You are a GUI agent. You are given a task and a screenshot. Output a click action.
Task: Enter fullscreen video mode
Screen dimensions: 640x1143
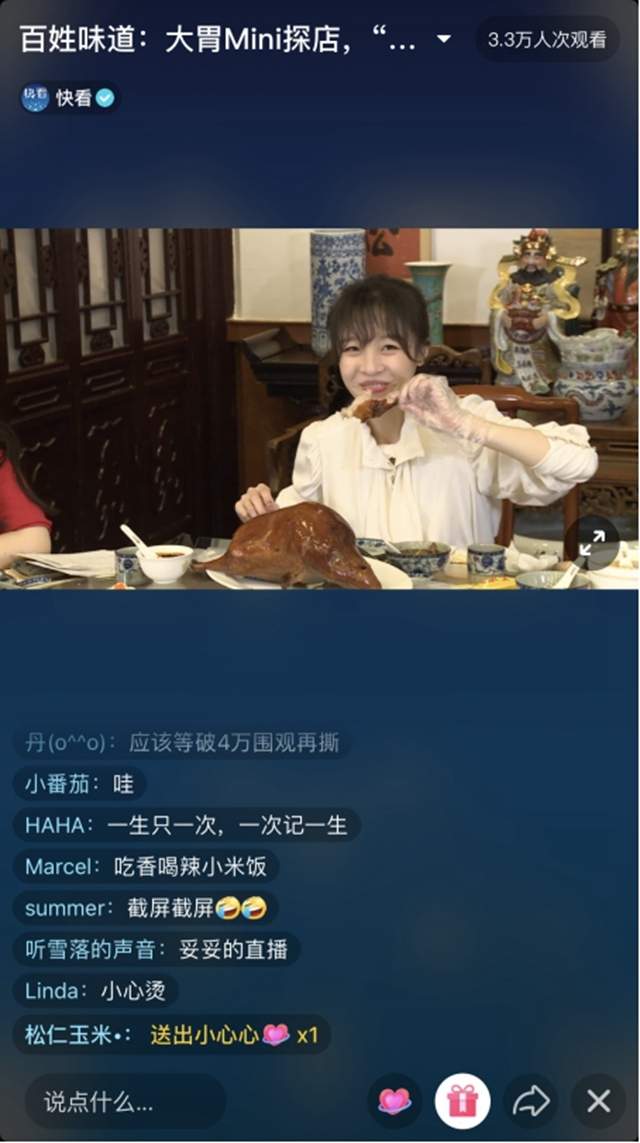point(592,541)
